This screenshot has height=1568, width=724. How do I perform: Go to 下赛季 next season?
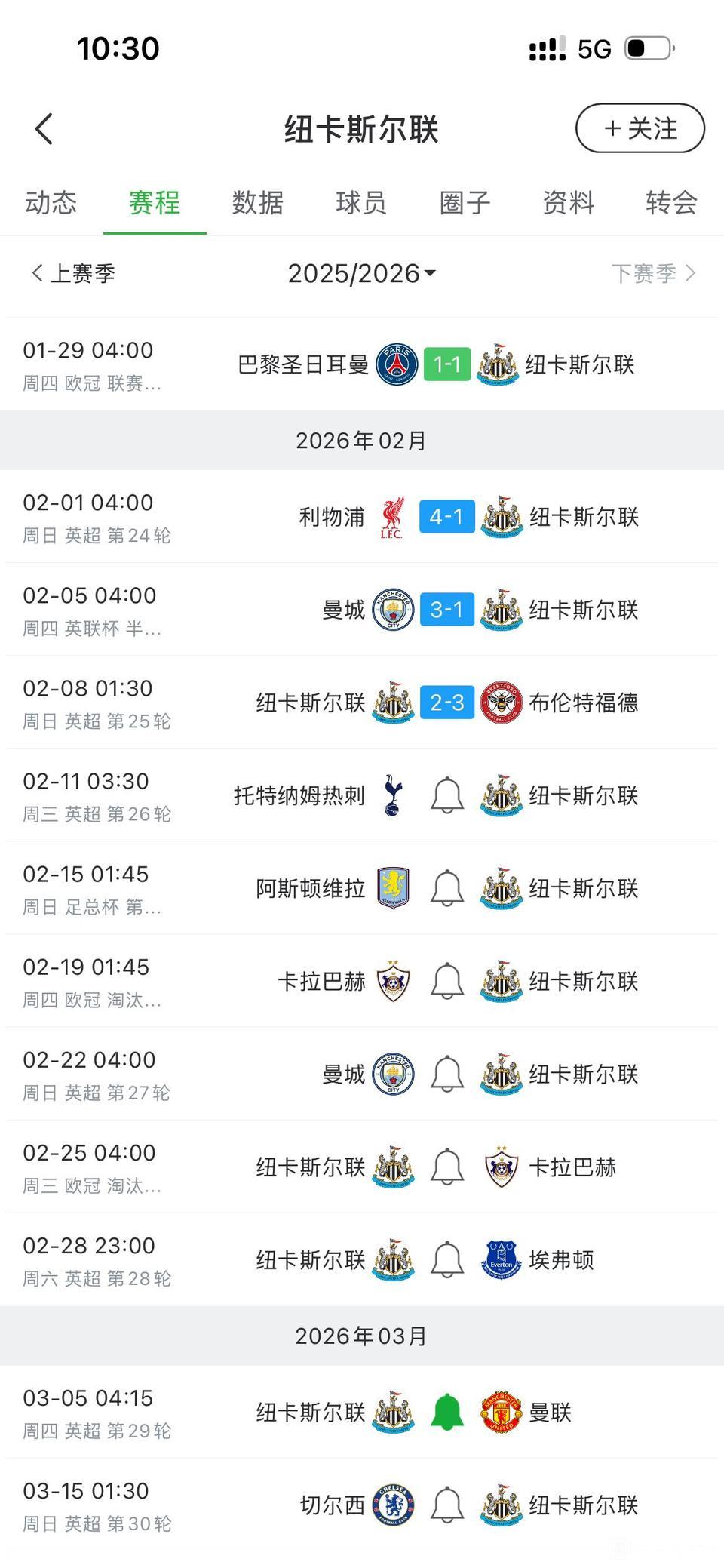click(652, 273)
